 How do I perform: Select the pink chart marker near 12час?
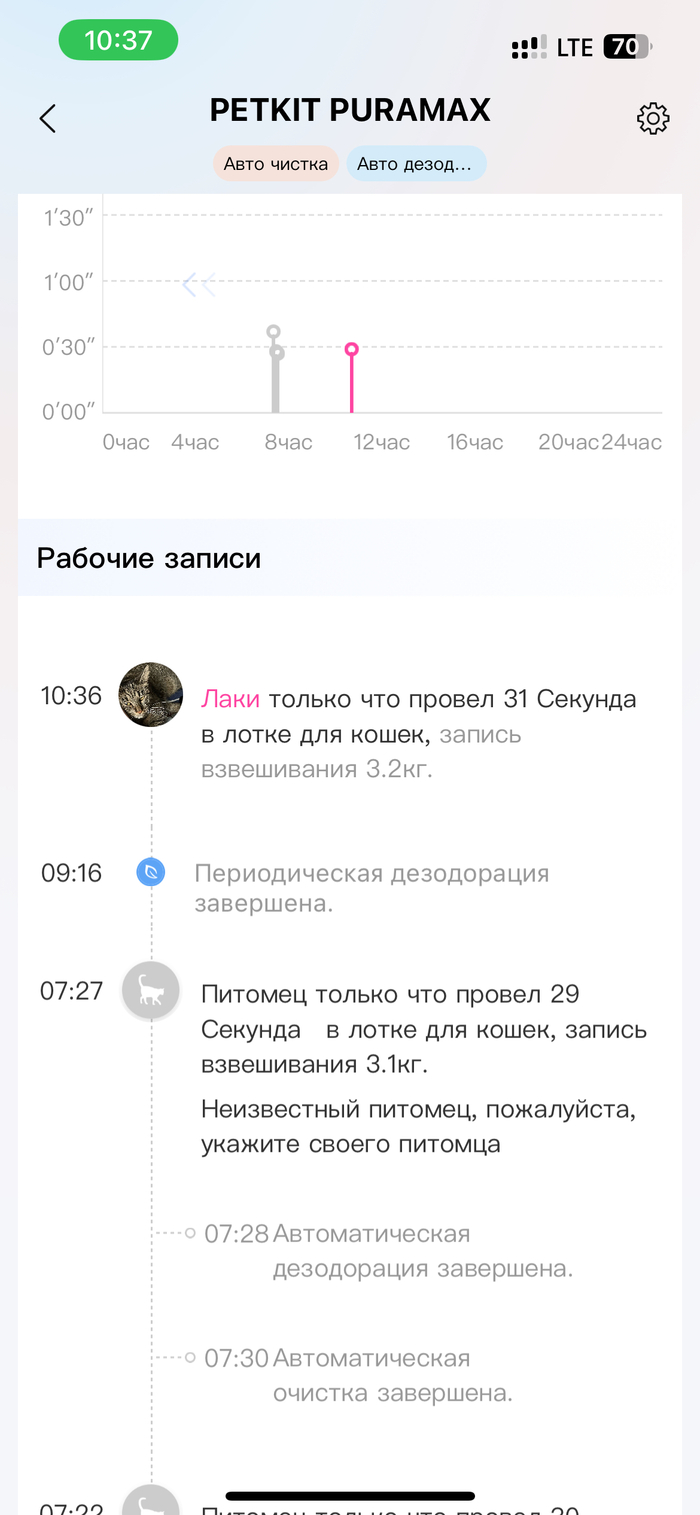click(352, 350)
